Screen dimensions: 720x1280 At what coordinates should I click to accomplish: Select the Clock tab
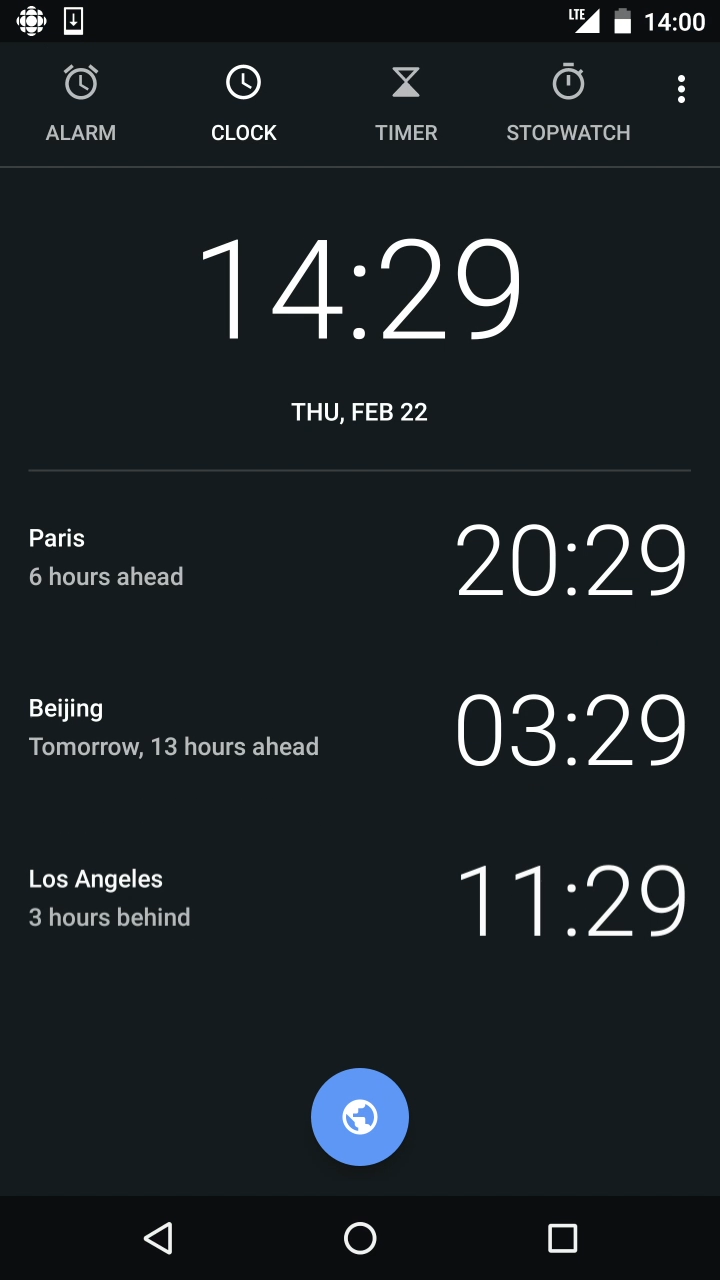pyautogui.click(x=243, y=104)
